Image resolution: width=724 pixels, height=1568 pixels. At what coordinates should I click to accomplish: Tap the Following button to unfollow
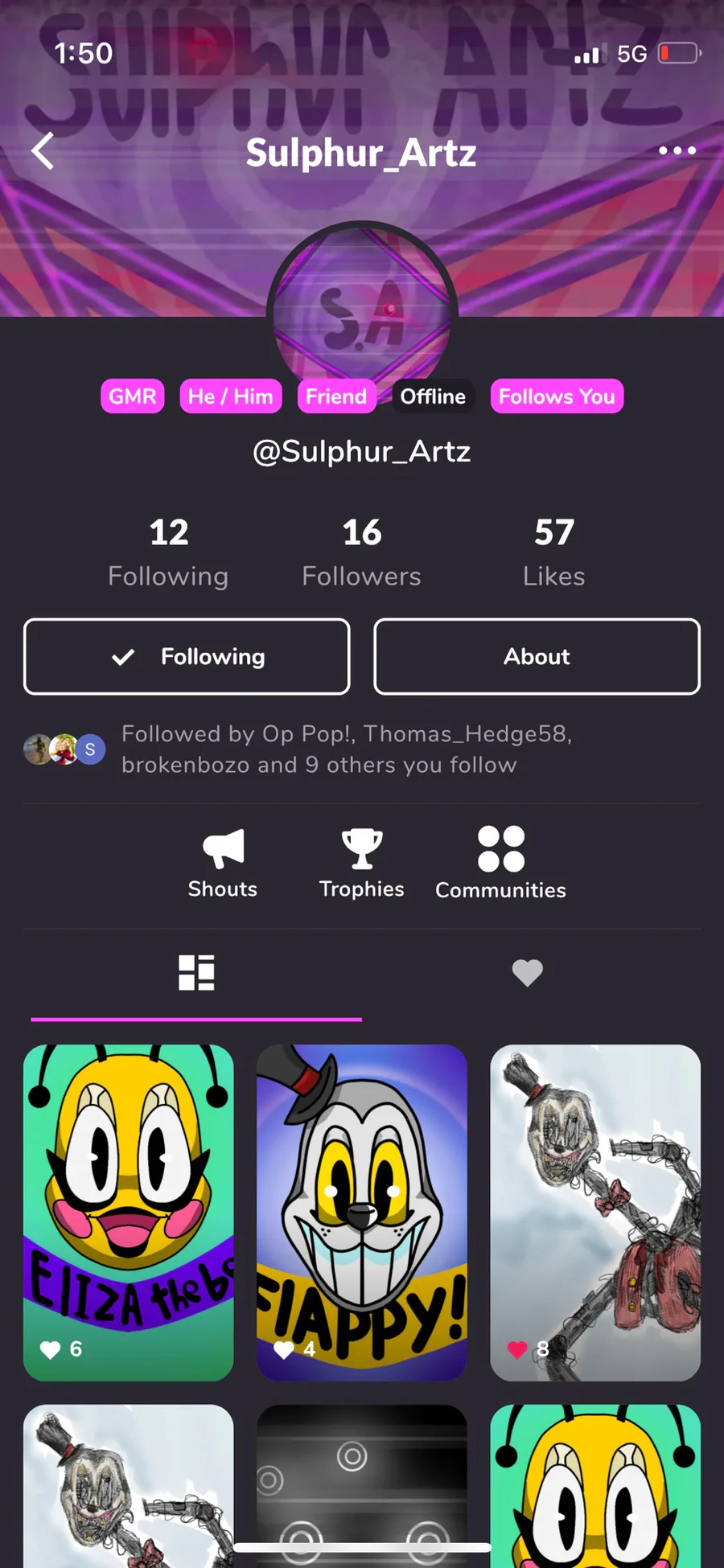(x=187, y=656)
